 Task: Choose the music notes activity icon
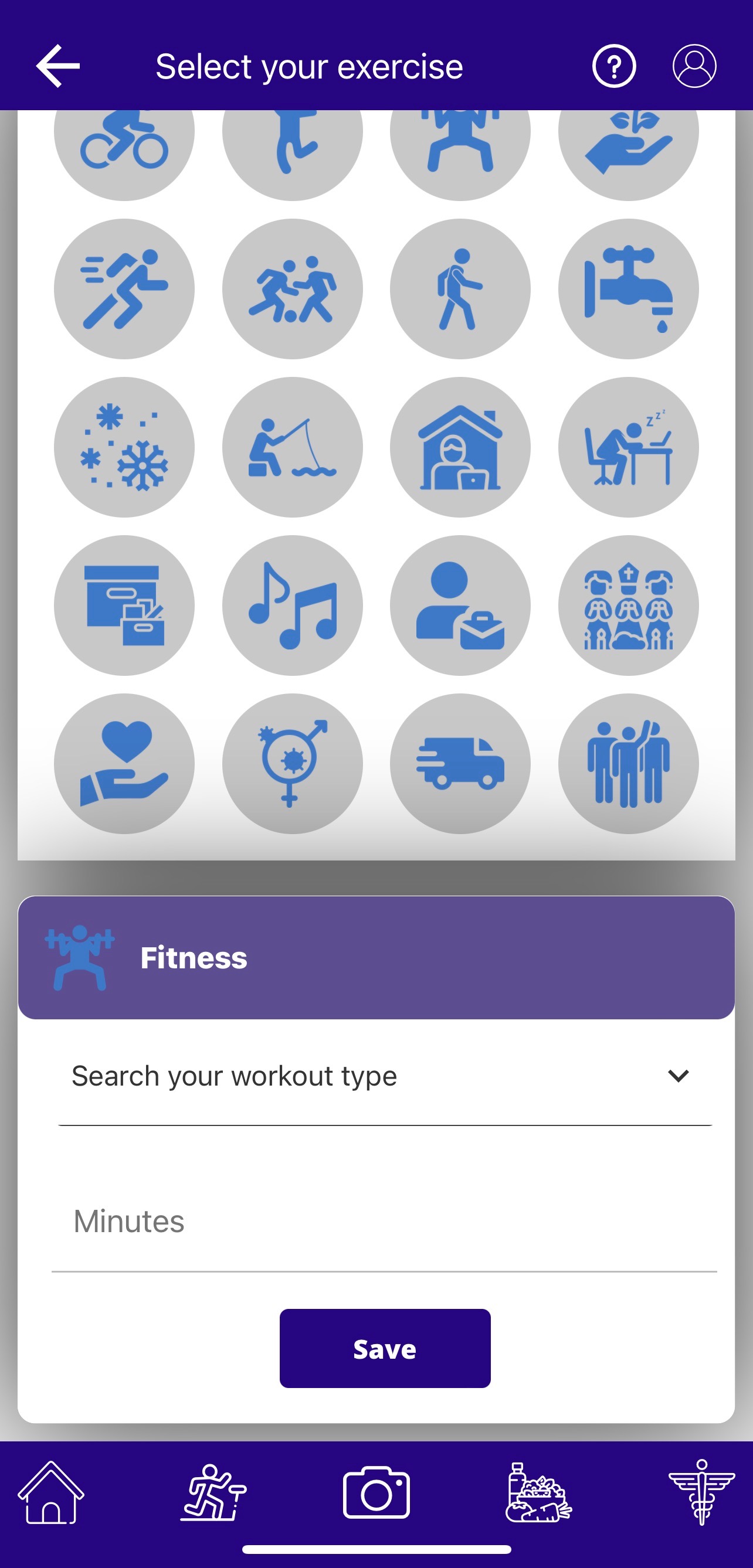pos(293,606)
